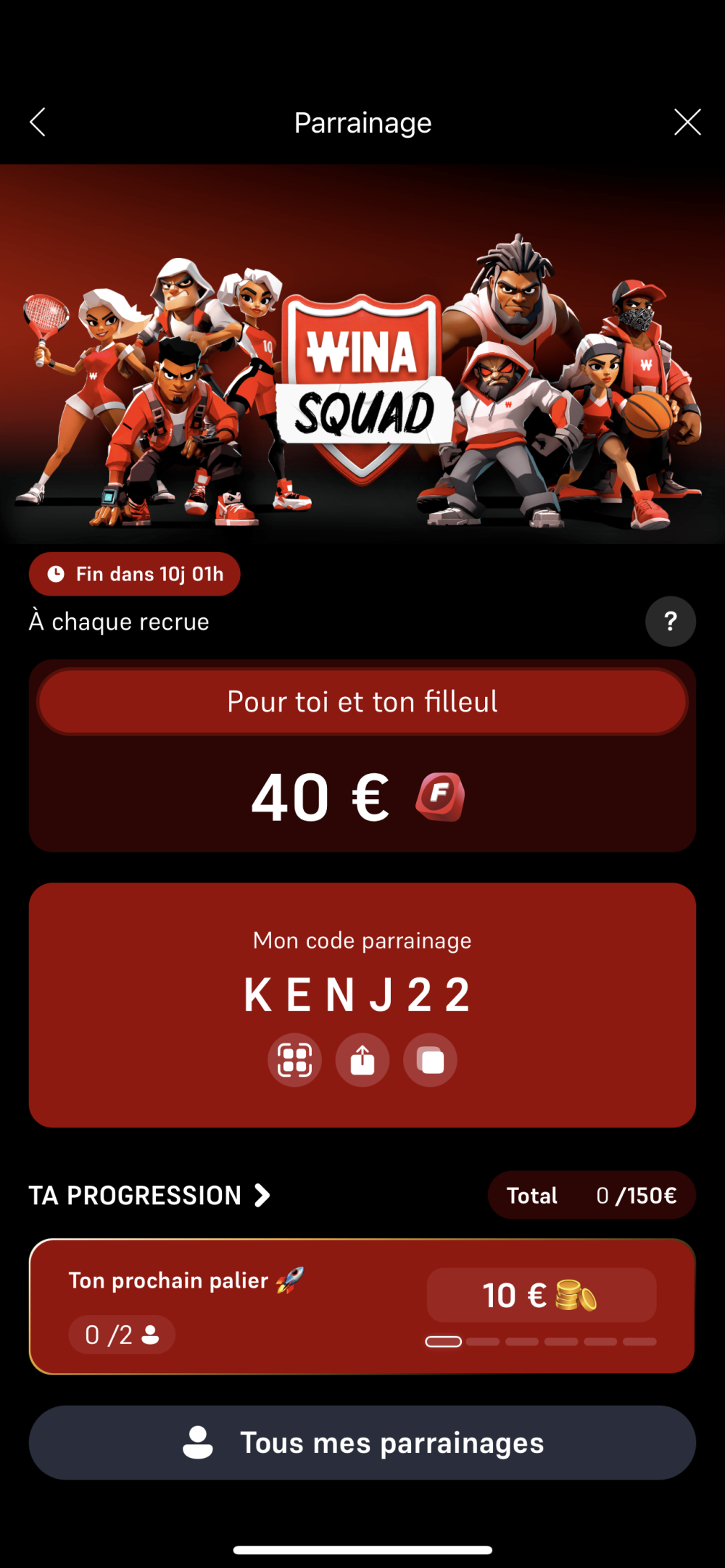Show the QR code for referral code

295,1060
